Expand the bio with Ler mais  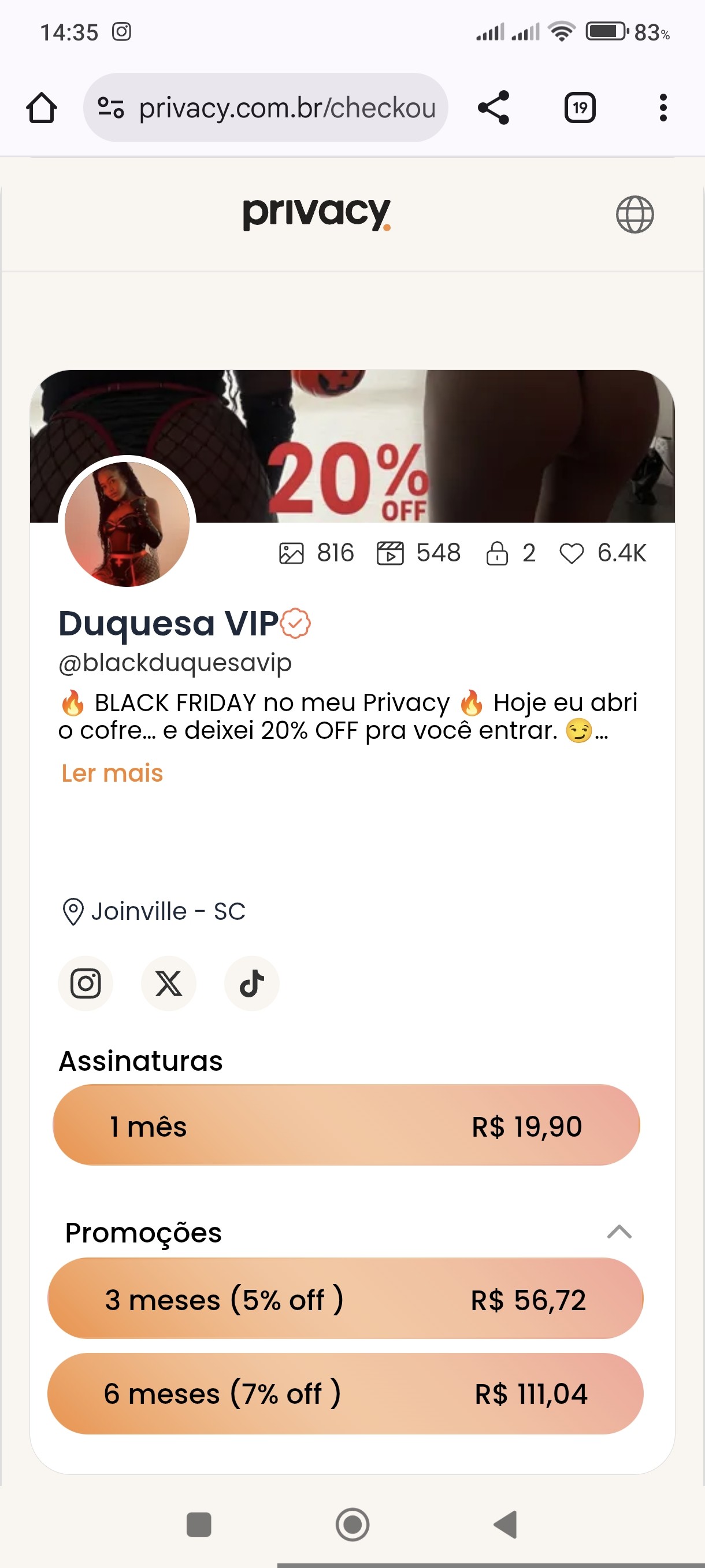[112, 773]
